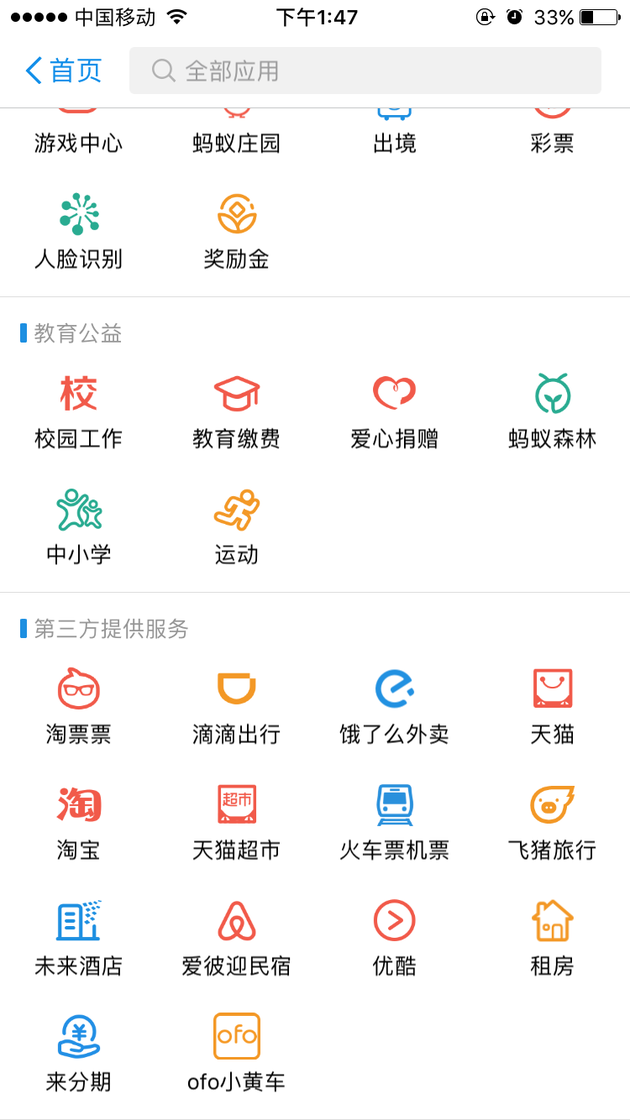Select 爱心捐赠

point(394,410)
